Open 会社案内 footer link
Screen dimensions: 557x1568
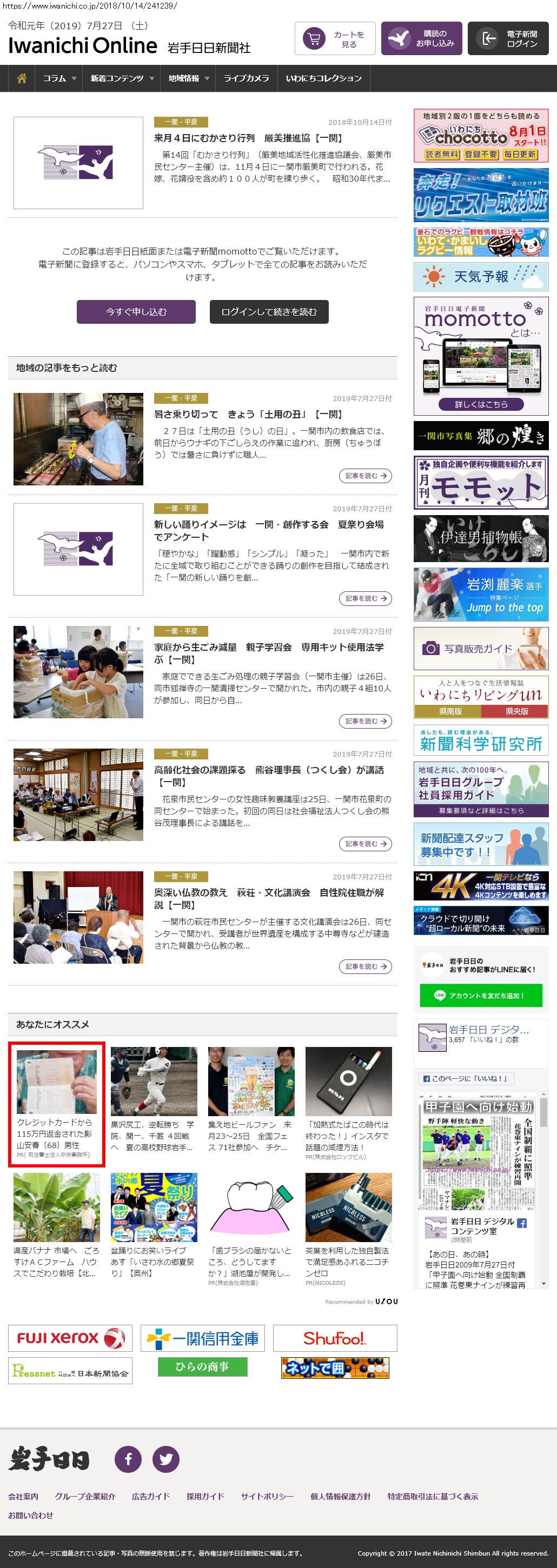(23, 1496)
